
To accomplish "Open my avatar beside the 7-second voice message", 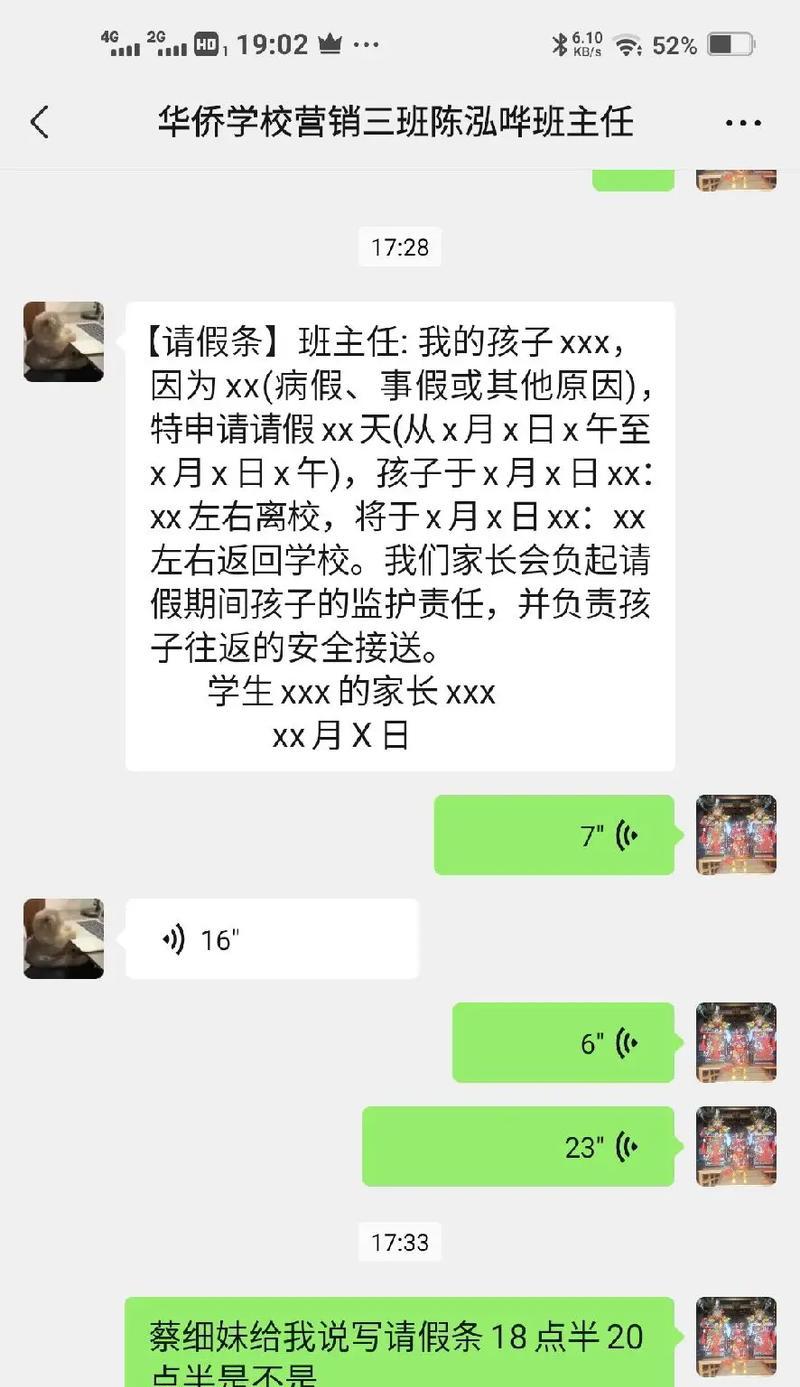I will pos(736,835).
